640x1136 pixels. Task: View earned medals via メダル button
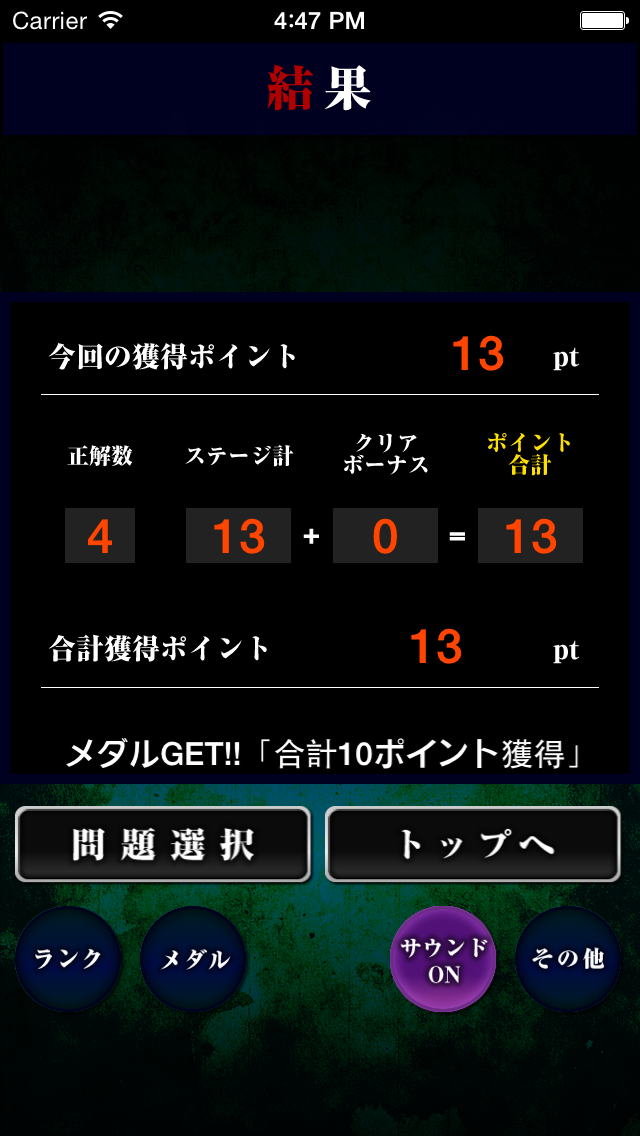(194, 959)
